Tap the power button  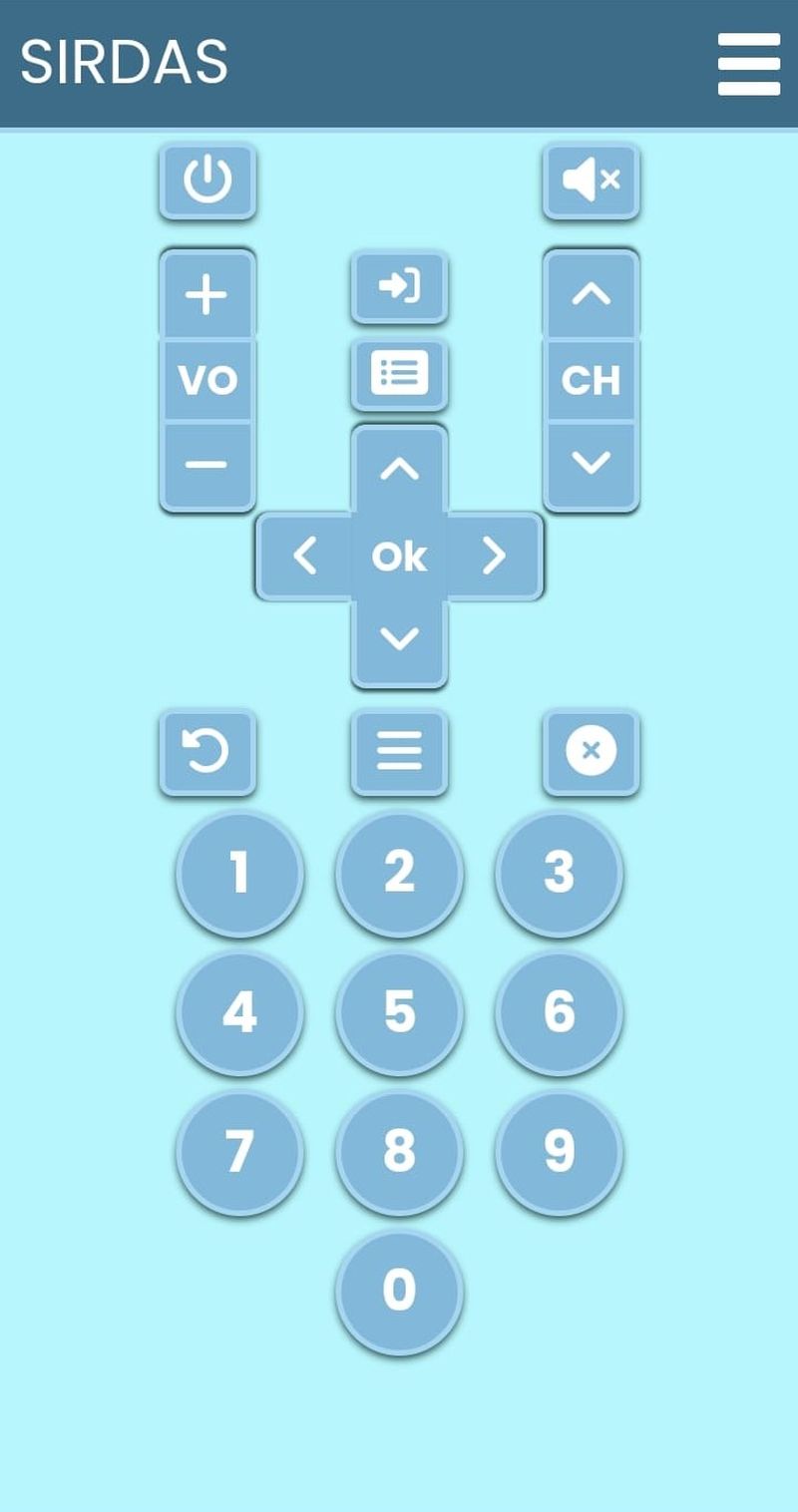[207, 181]
